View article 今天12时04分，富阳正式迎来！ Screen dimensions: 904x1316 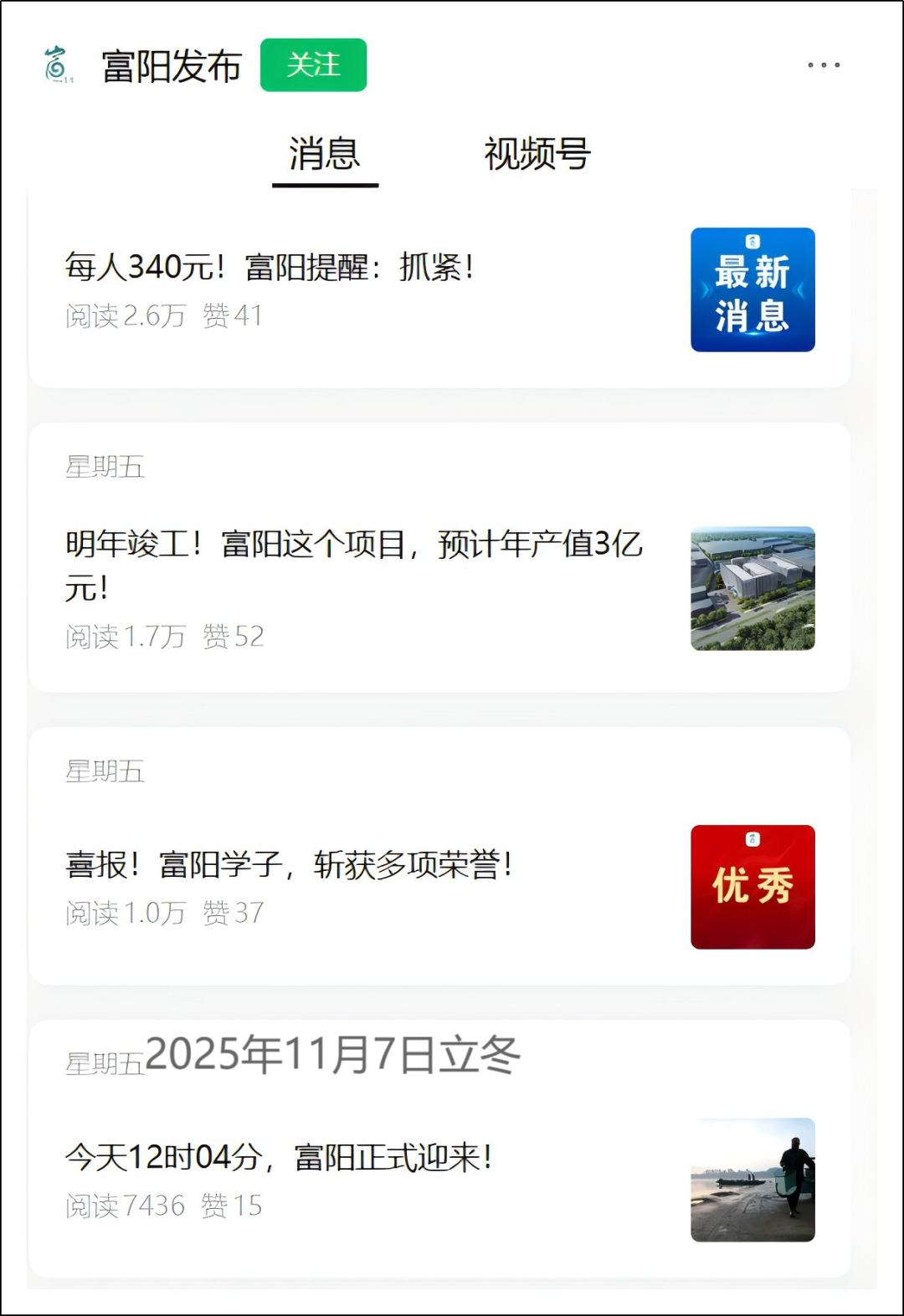point(278,1158)
